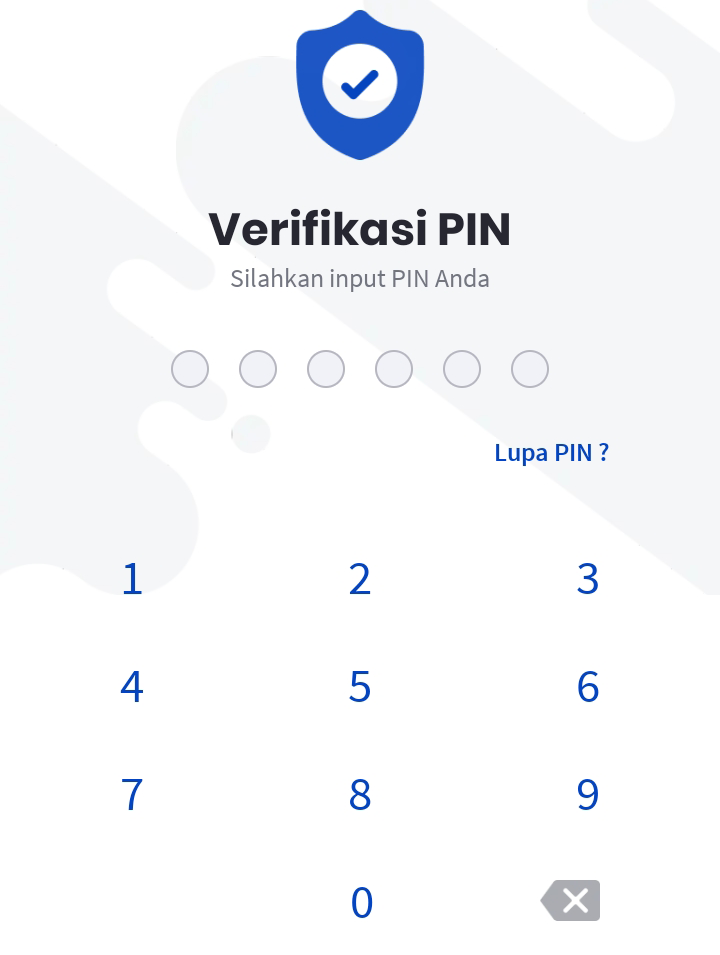Enter digit 3 on the PIN keypad

pos(588,579)
